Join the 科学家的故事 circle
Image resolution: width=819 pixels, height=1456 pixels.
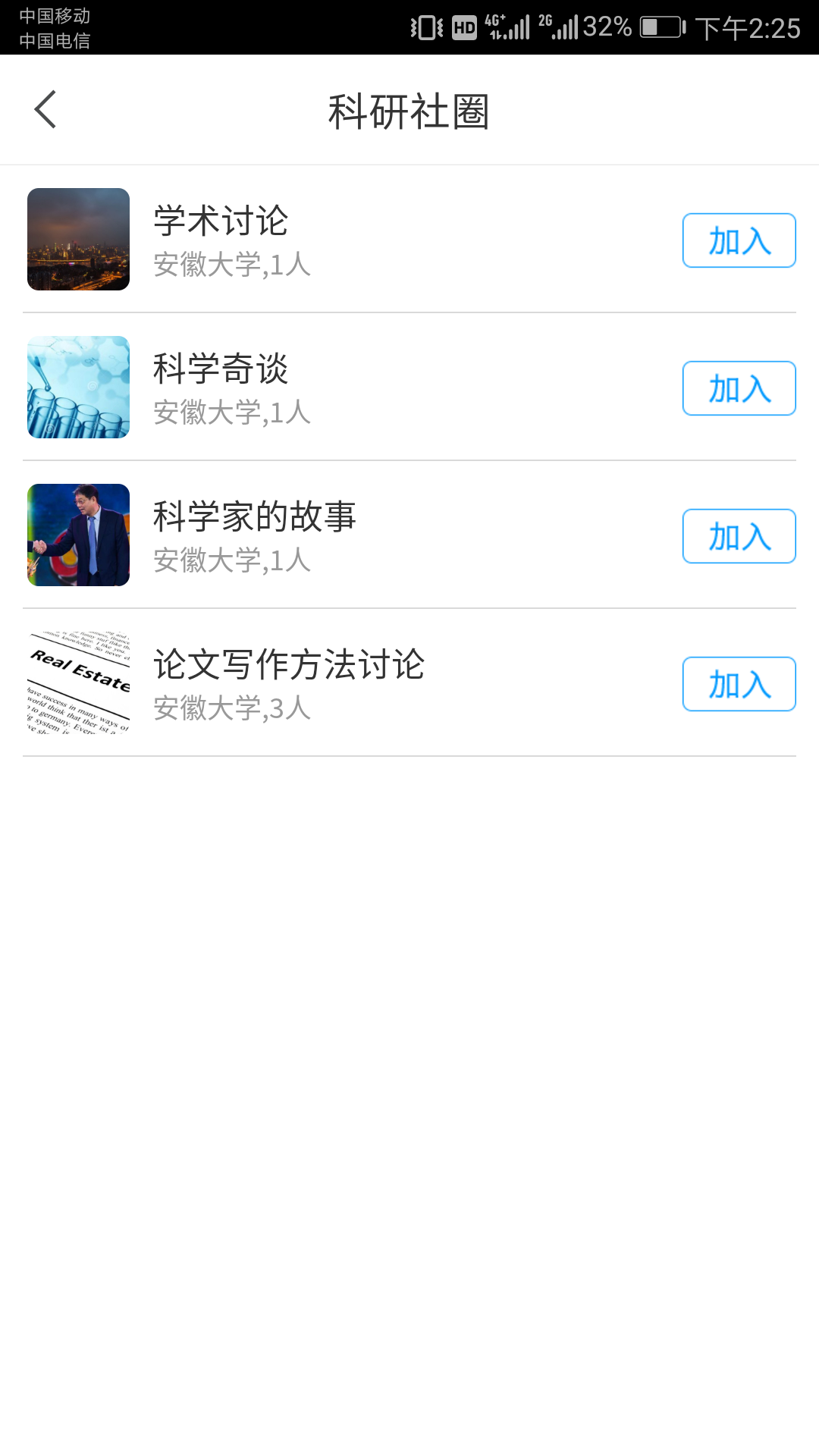[x=739, y=536]
